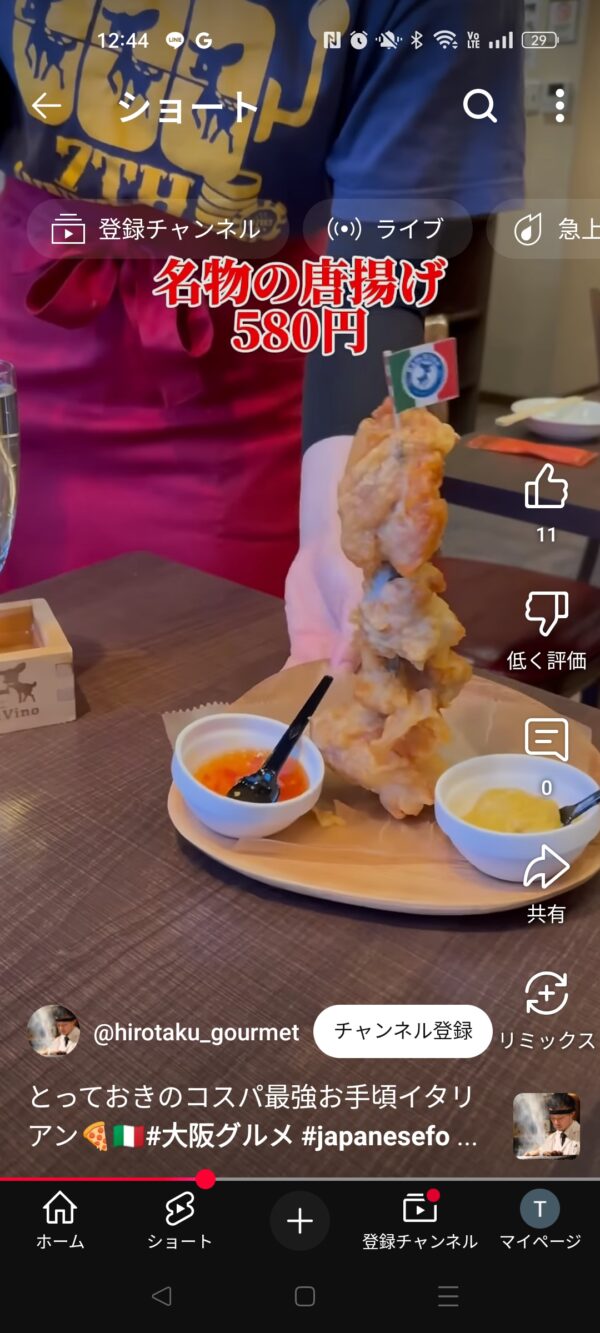600x1333 pixels.
Task: Switch to the ホーム tab
Action: [x=60, y=1221]
